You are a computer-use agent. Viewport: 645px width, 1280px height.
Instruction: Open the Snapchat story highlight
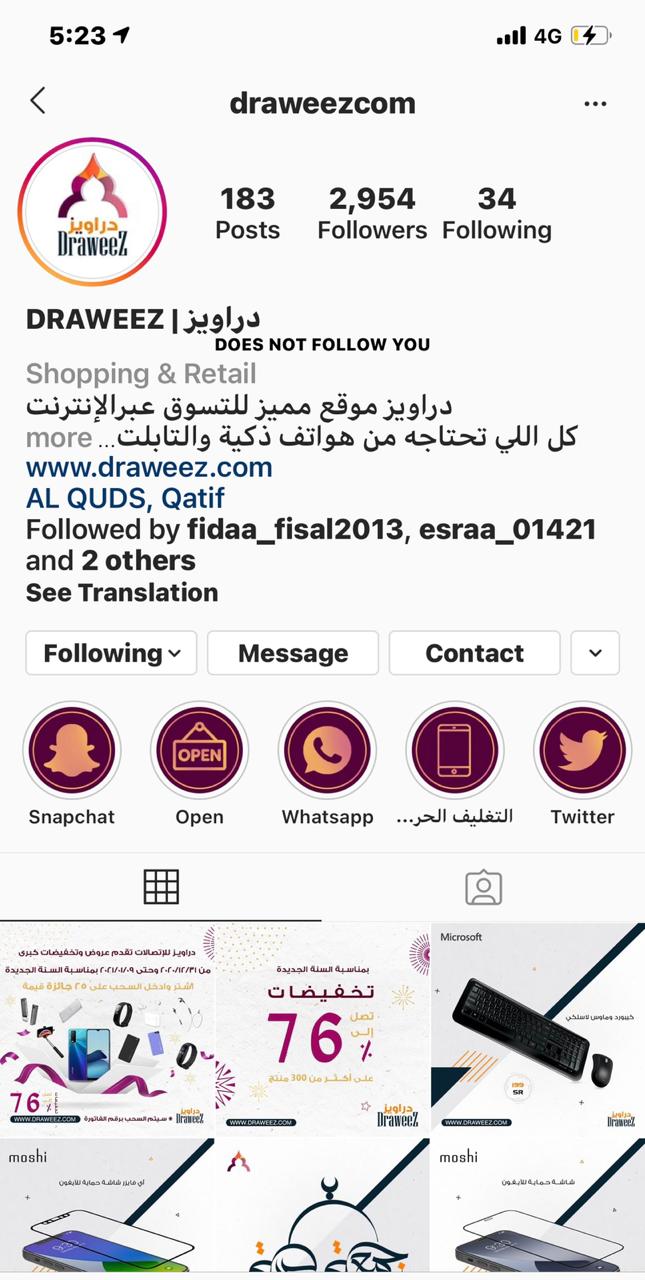tap(72, 750)
